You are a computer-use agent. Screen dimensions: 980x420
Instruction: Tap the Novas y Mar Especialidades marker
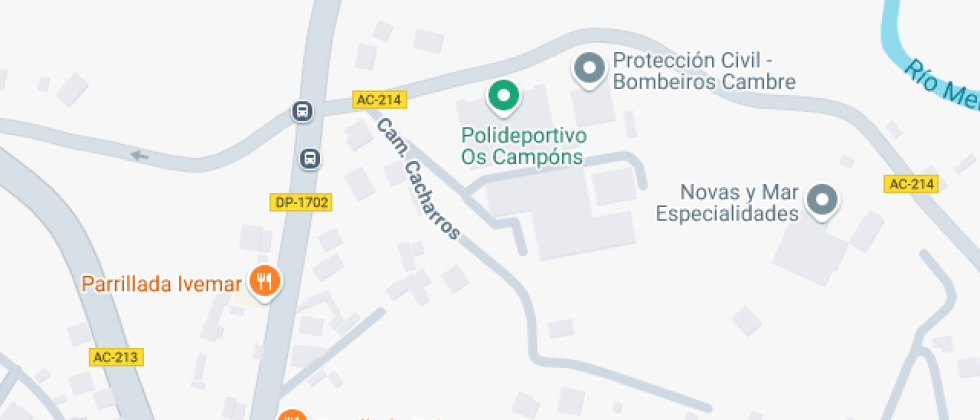click(822, 199)
